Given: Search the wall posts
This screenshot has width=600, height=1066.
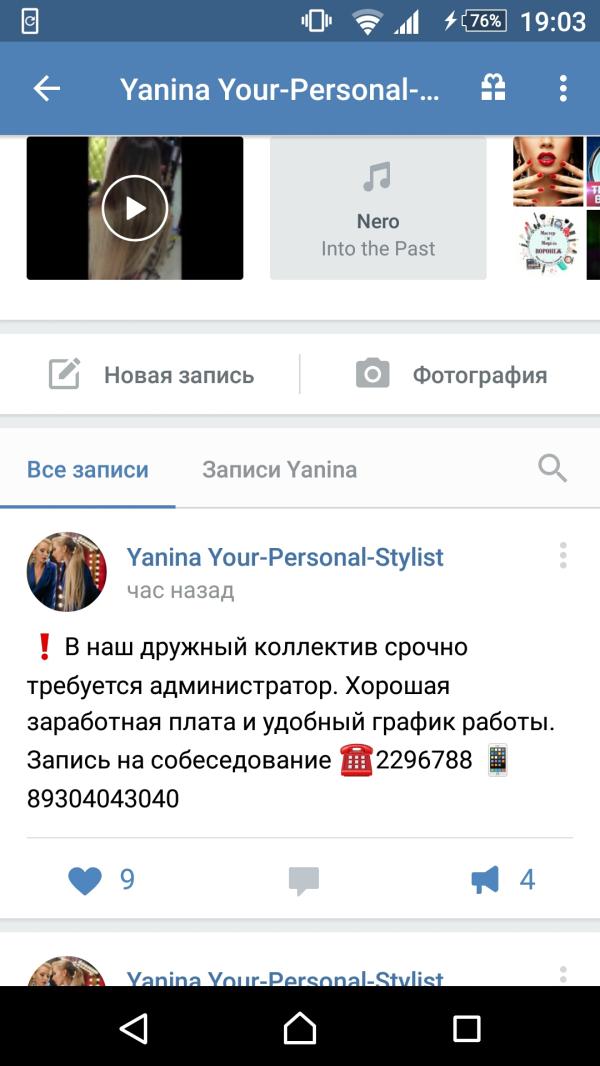Looking at the screenshot, I should coord(552,468).
